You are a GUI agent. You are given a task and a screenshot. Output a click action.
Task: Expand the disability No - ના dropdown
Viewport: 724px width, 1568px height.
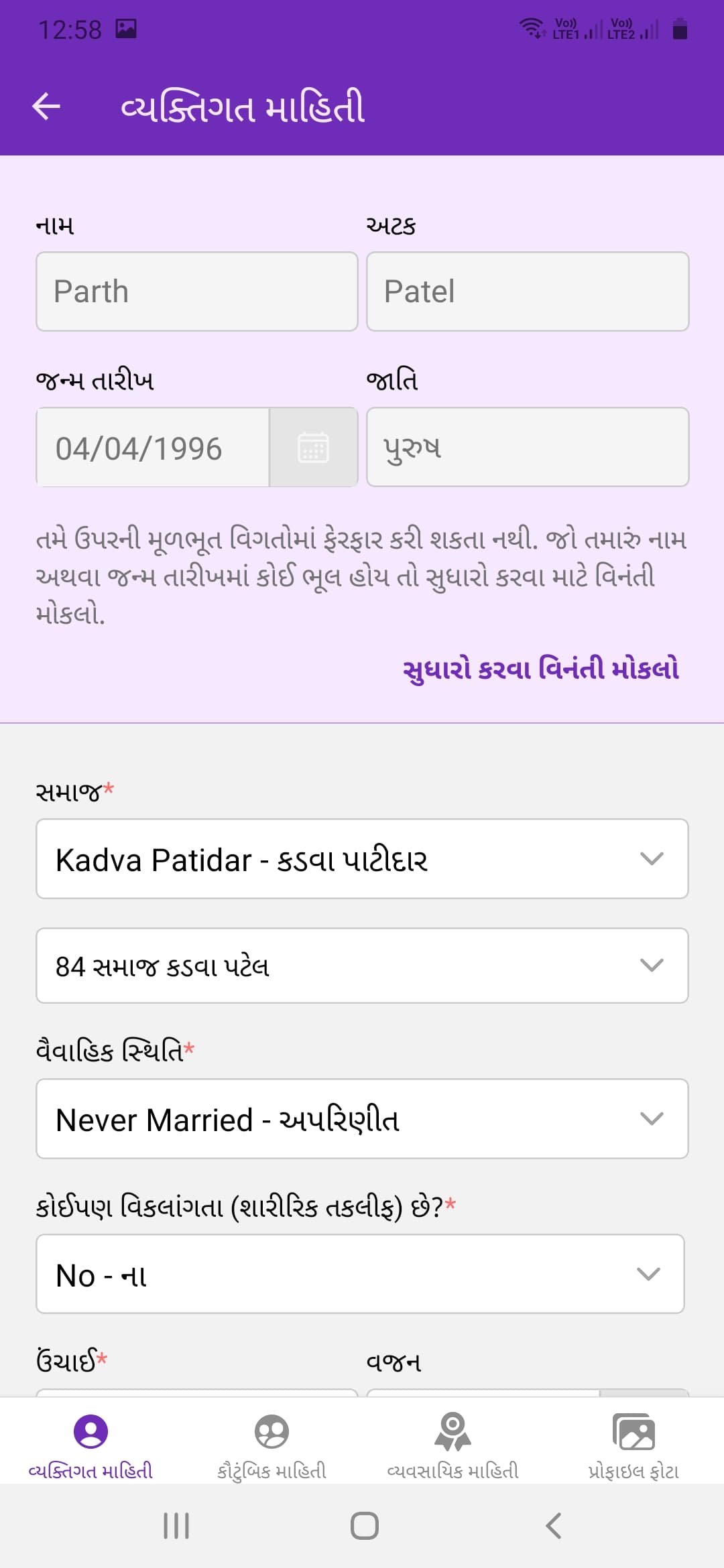[x=362, y=1274]
